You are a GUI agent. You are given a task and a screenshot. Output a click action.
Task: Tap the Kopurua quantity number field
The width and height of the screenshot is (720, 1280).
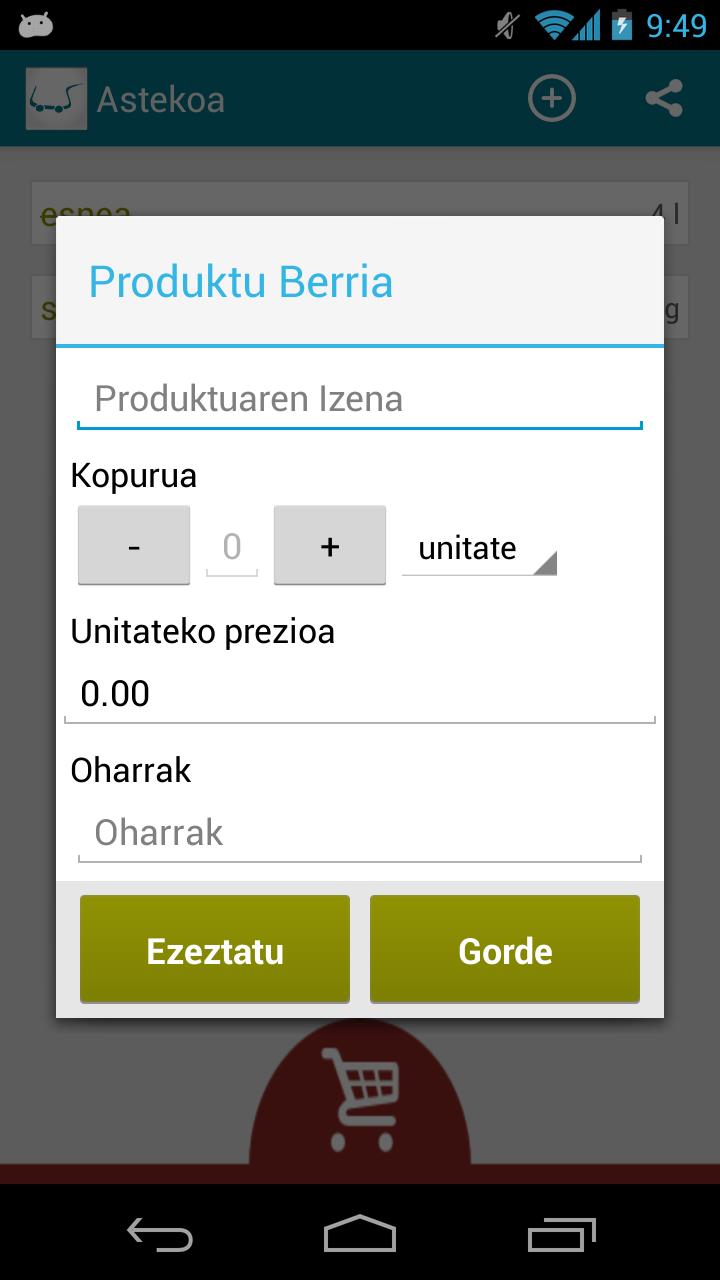232,547
